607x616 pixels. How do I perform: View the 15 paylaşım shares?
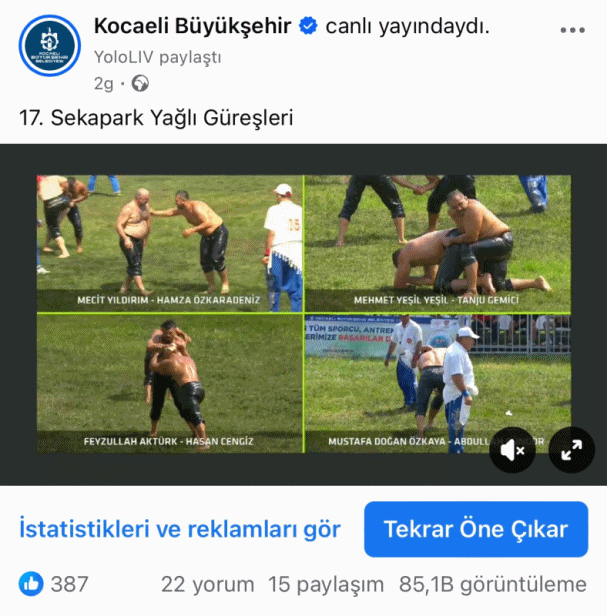coord(326,584)
